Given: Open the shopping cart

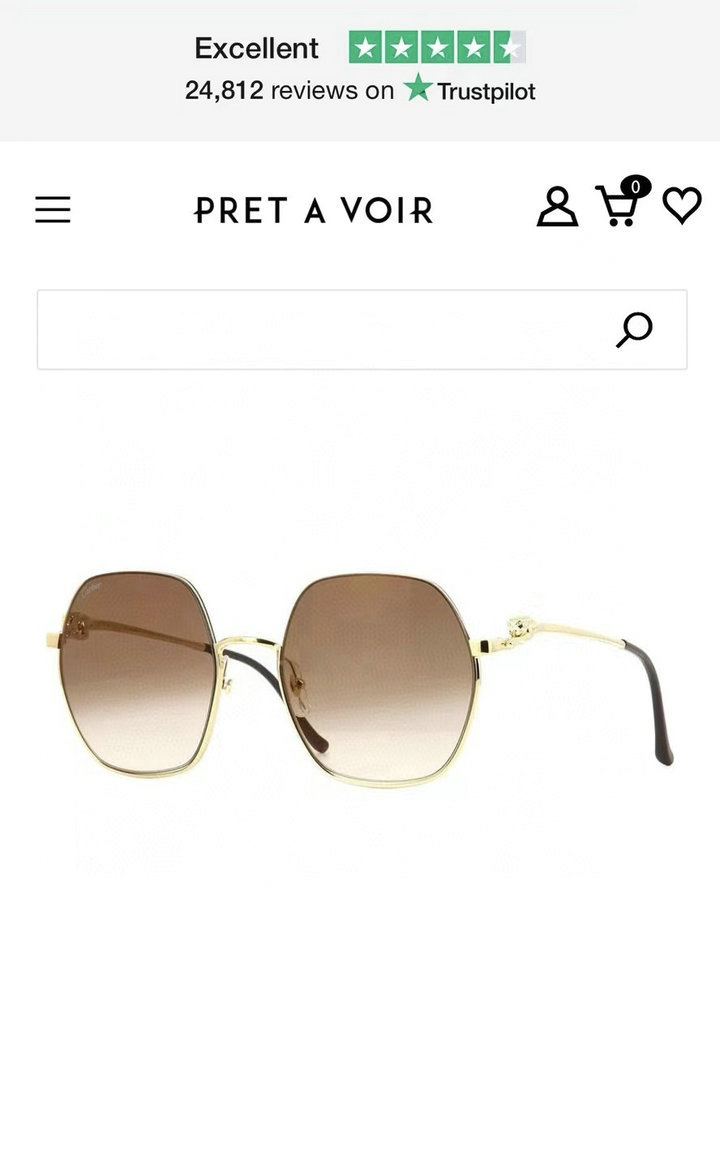Looking at the screenshot, I should tap(622, 201).
